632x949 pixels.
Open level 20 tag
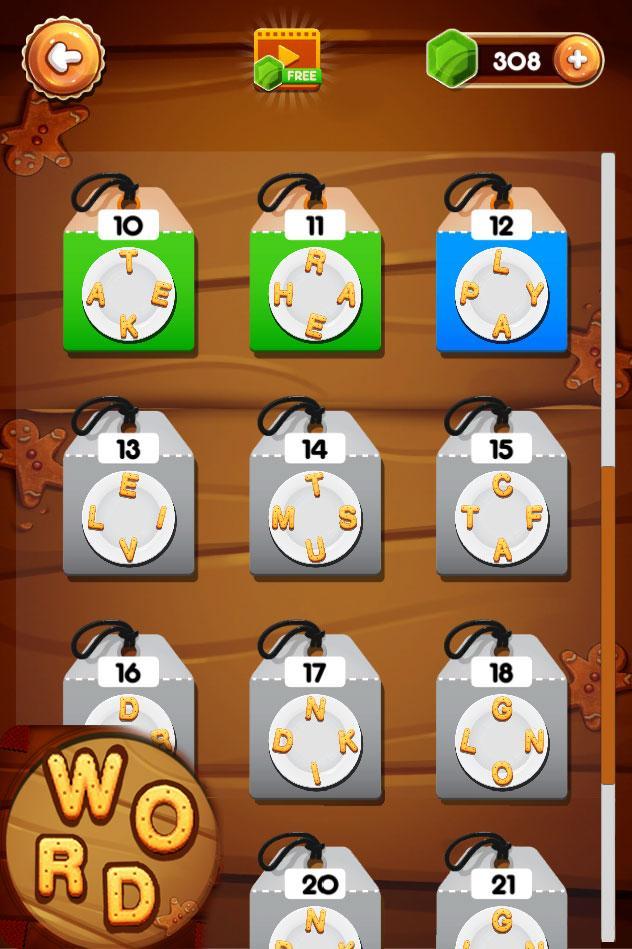tap(315, 905)
